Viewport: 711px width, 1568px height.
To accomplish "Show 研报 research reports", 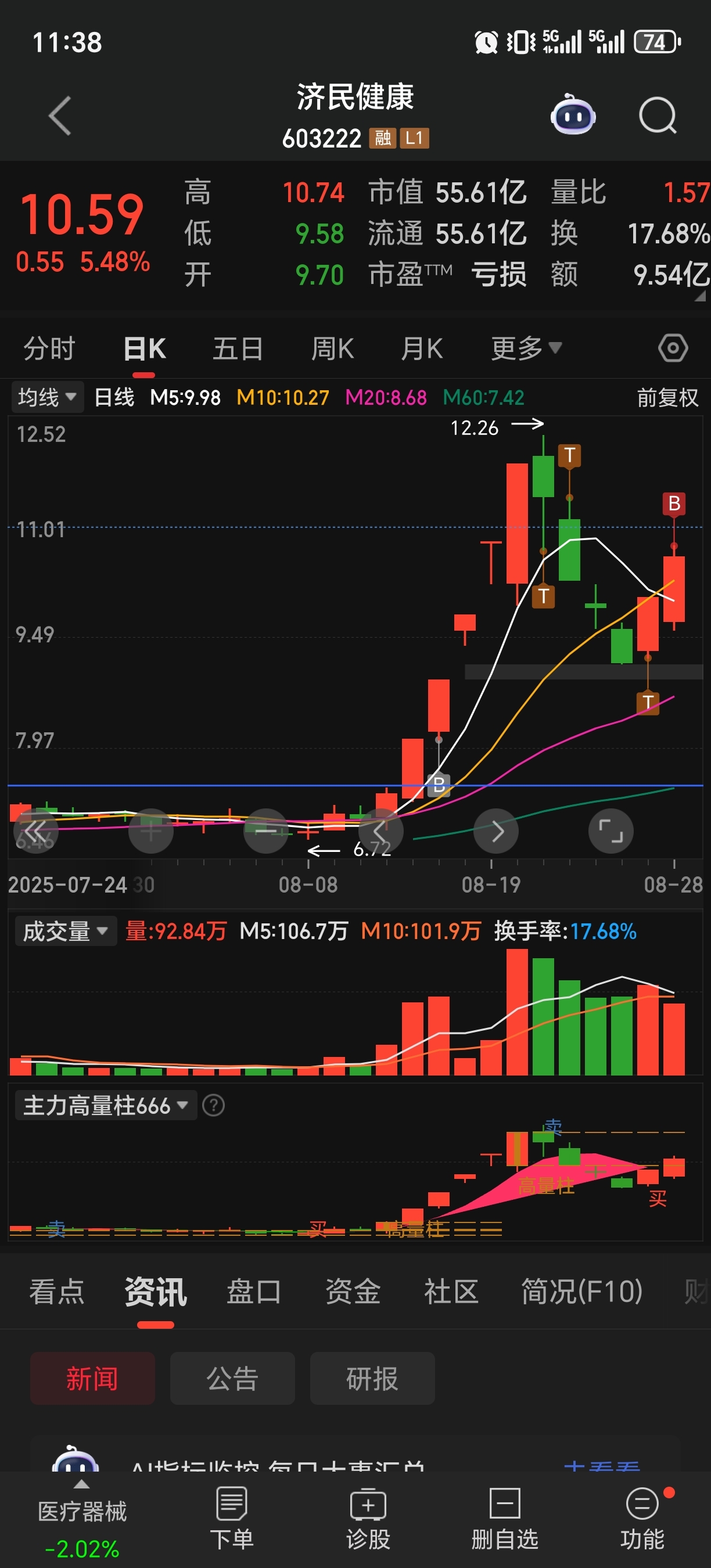I will point(372,1379).
